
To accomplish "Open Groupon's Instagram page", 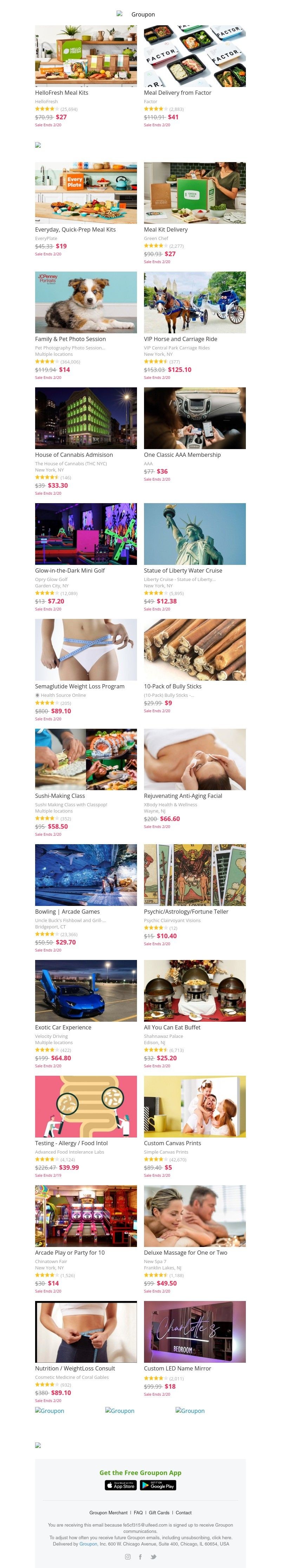I will click(128, 1556).
